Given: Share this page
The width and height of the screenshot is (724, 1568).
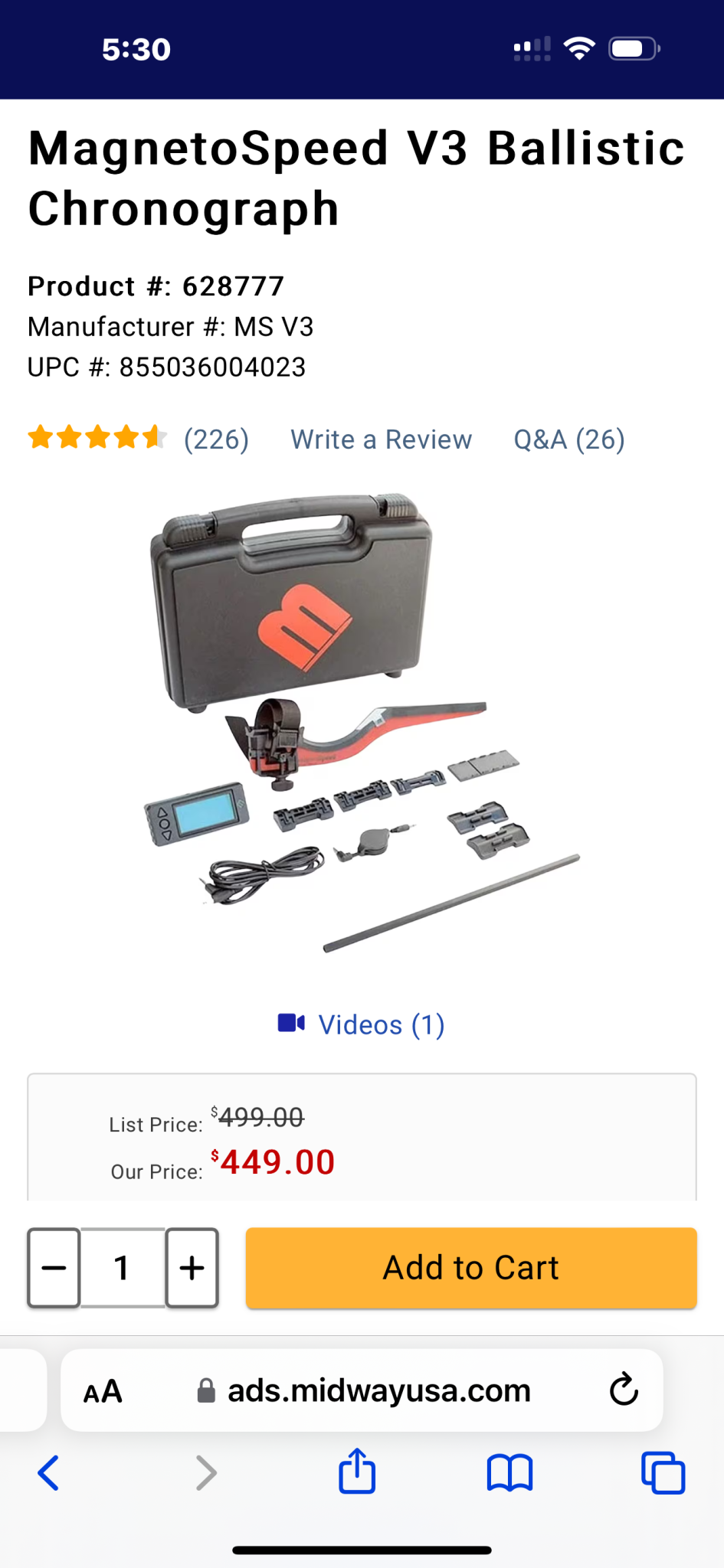Looking at the screenshot, I should 357,1472.
